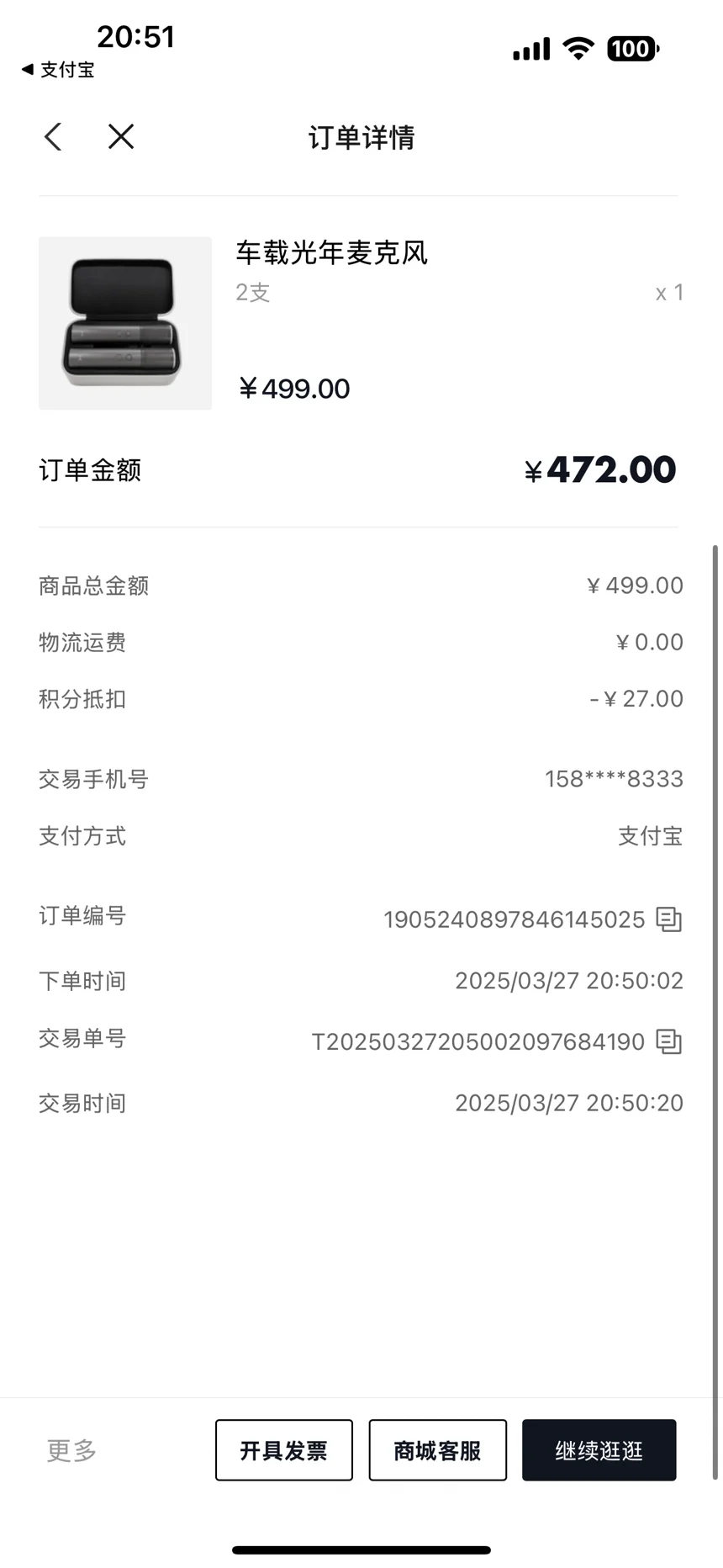Go back using the left arrow
Viewport: 723px width, 1568px height.
pos(53,136)
